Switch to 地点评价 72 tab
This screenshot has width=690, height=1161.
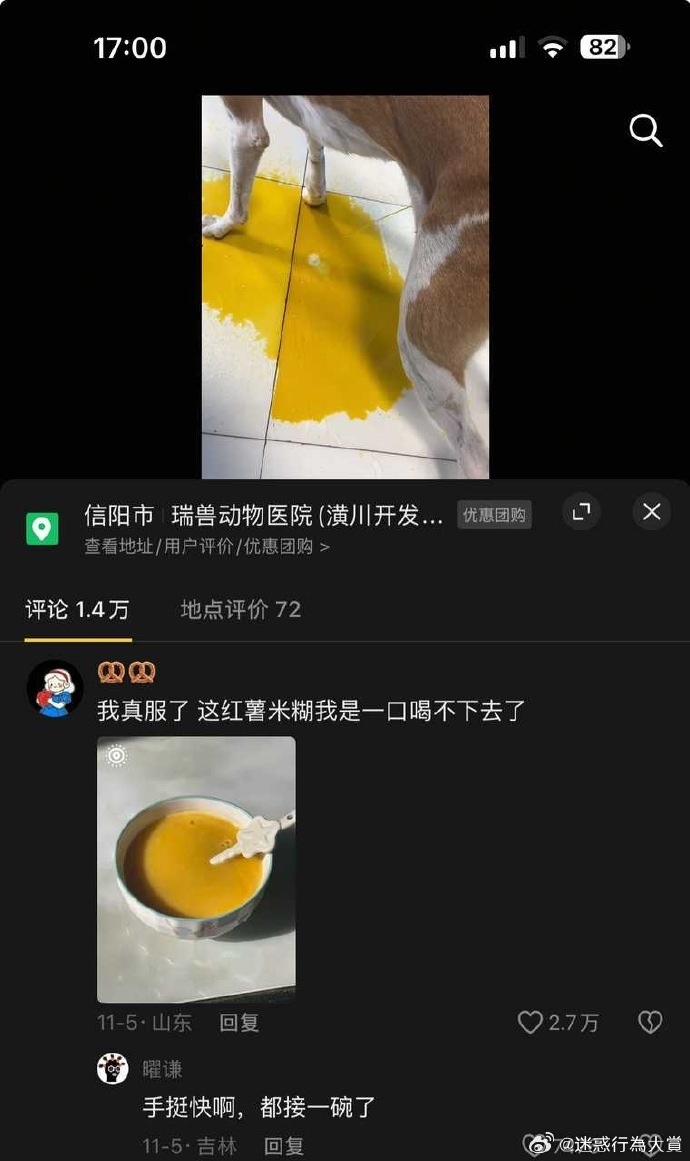[240, 610]
